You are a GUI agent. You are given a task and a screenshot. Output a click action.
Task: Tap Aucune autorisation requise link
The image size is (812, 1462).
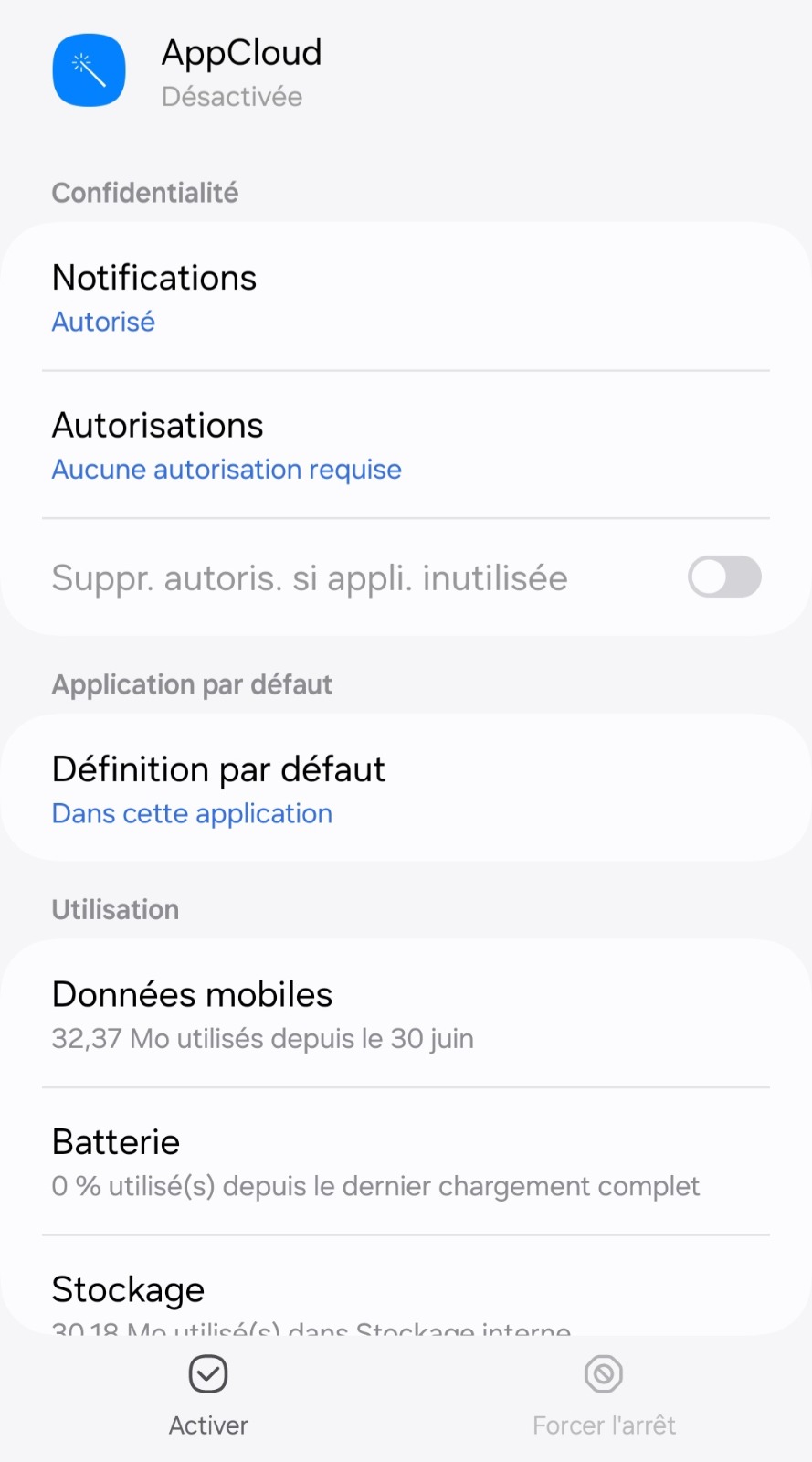(x=227, y=469)
